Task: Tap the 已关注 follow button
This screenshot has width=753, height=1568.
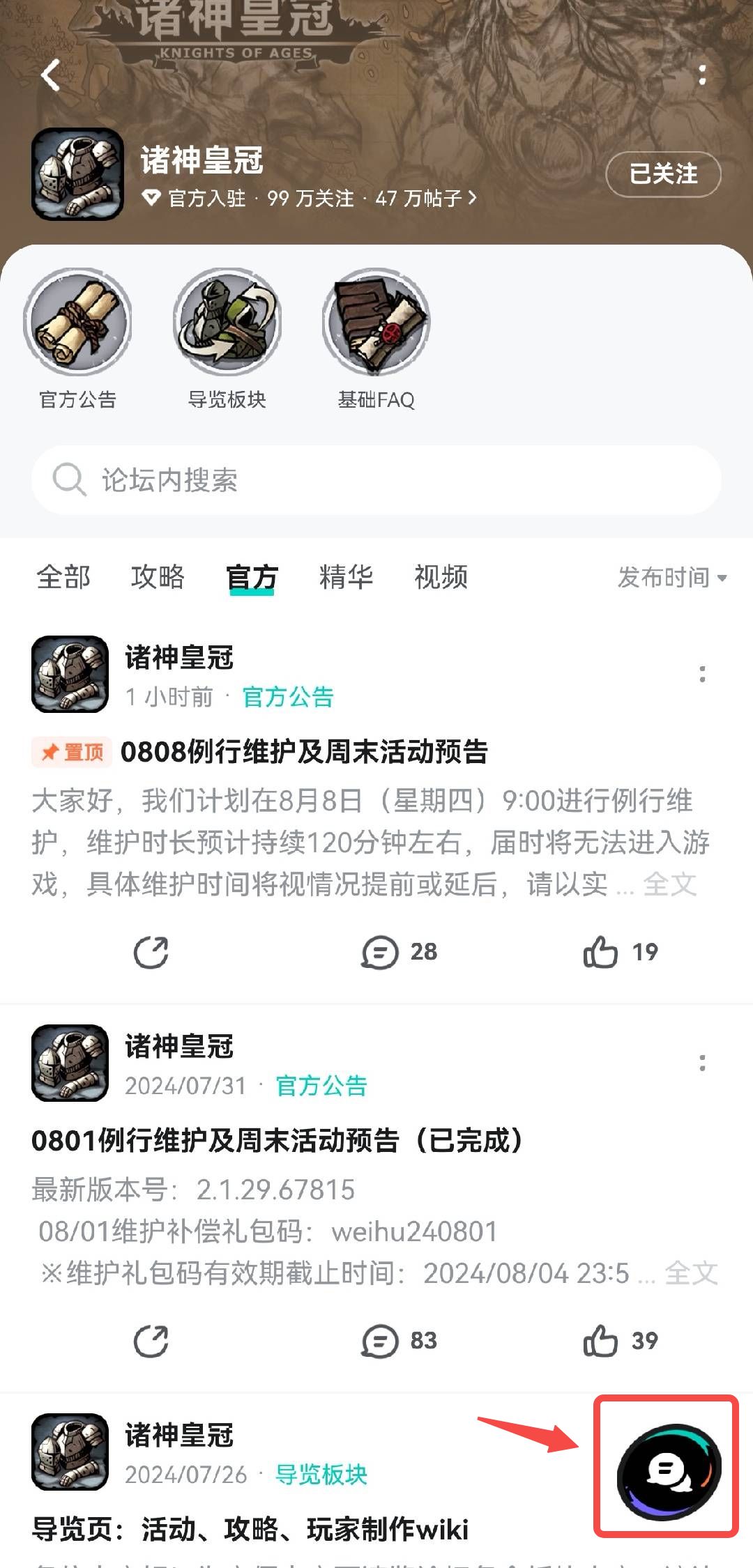Action: tap(663, 174)
